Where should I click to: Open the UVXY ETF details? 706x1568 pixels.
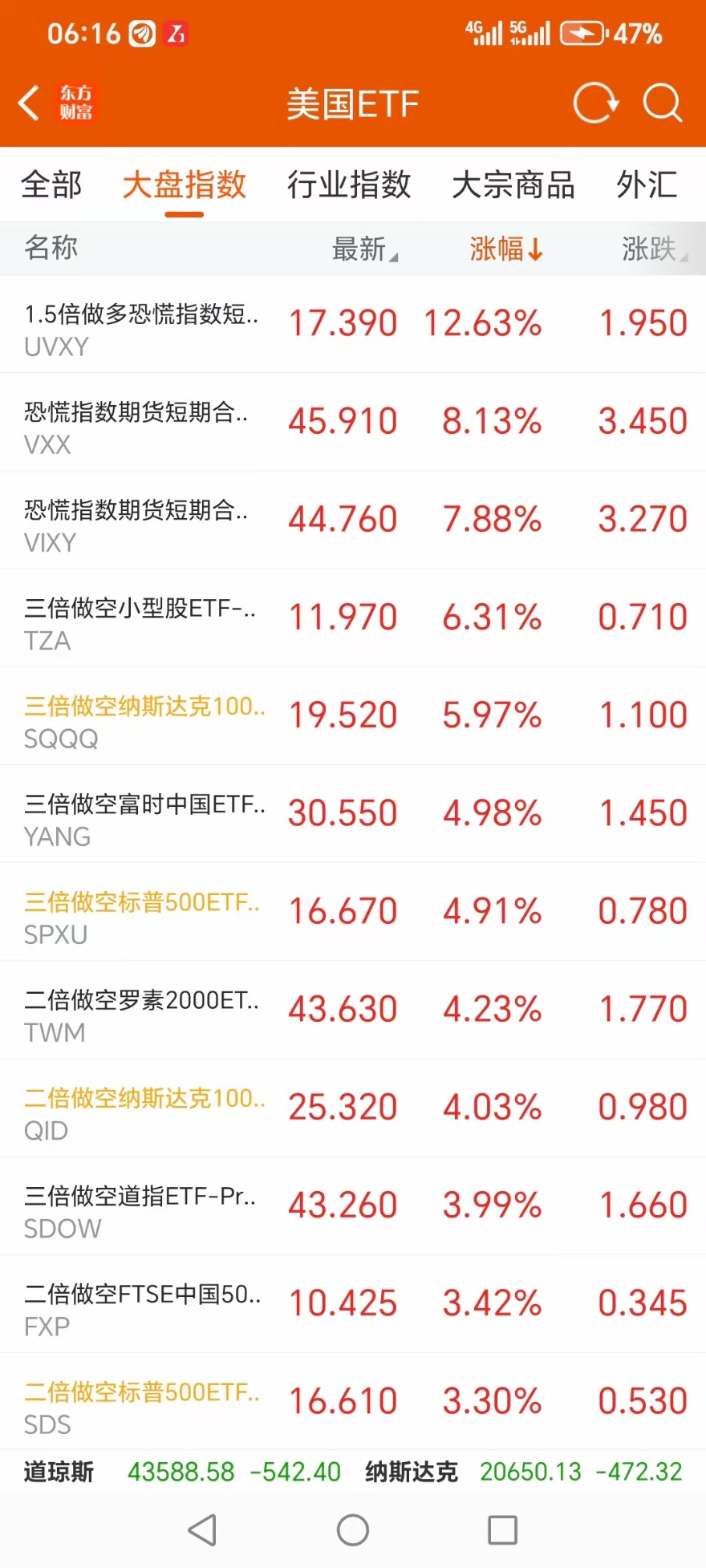[353, 324]
